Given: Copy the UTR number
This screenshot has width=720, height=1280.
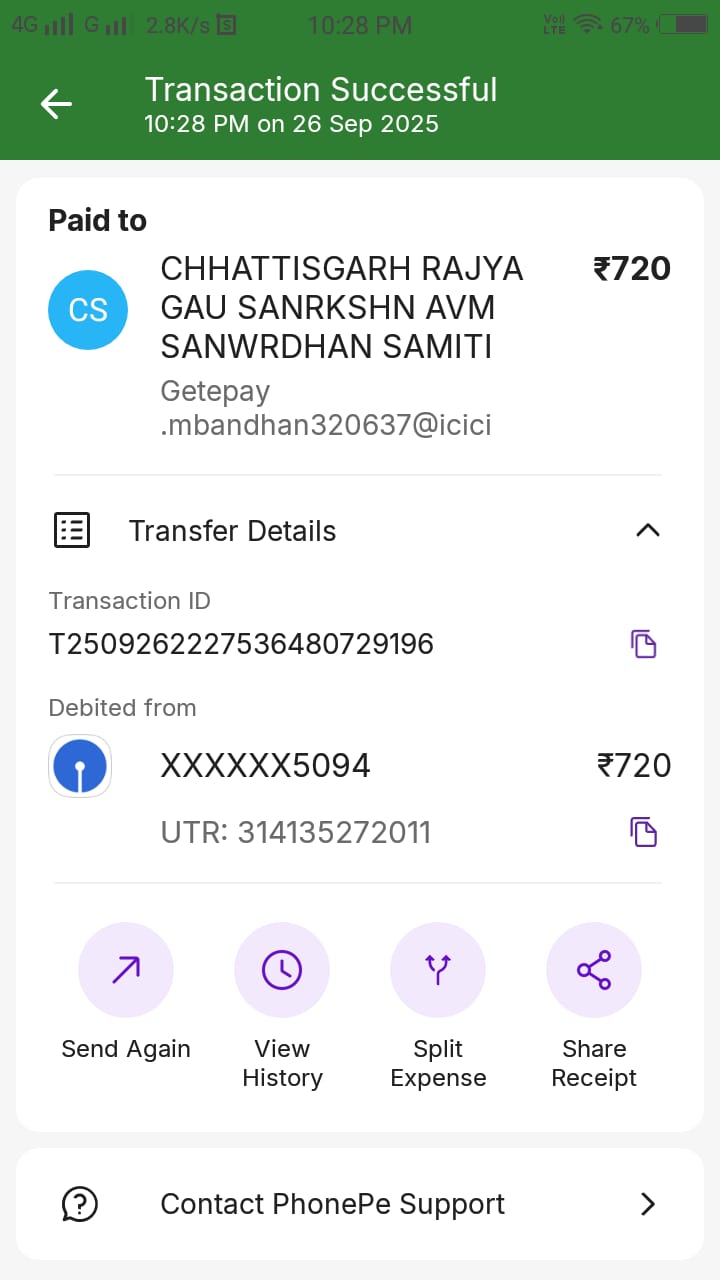Looking at the screenshot, I should (644, 832).
